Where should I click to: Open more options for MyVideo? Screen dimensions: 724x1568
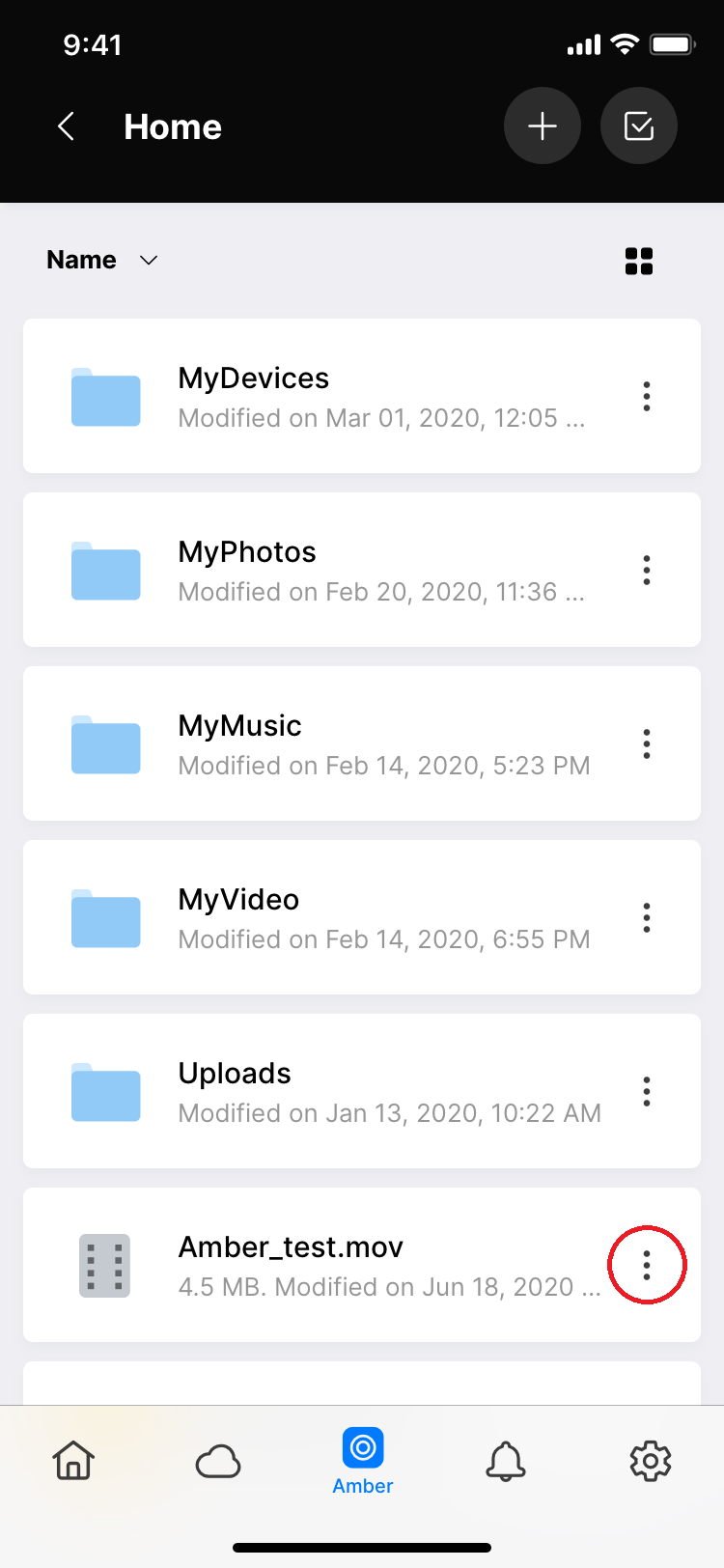tap(647, 917)
